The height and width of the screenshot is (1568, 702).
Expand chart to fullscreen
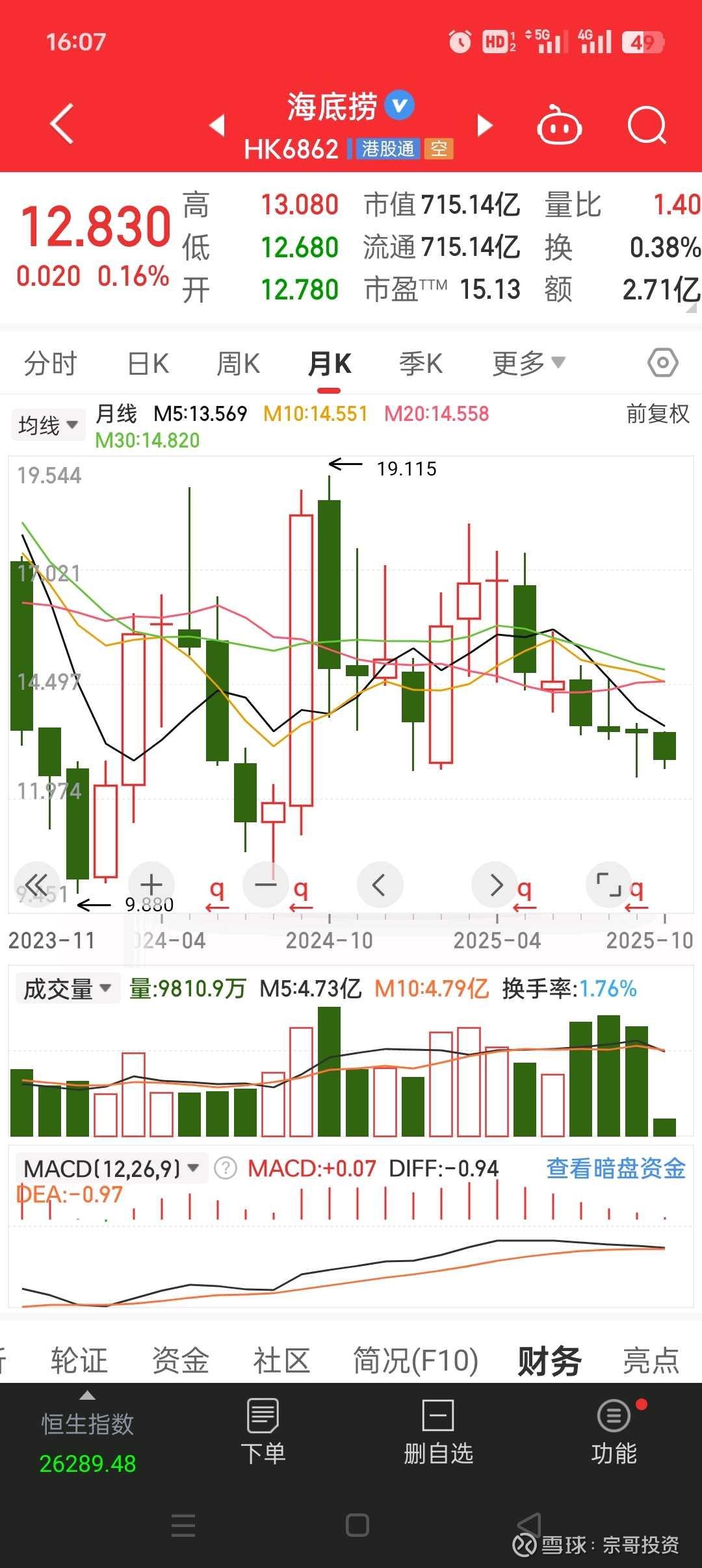[608, 884]
